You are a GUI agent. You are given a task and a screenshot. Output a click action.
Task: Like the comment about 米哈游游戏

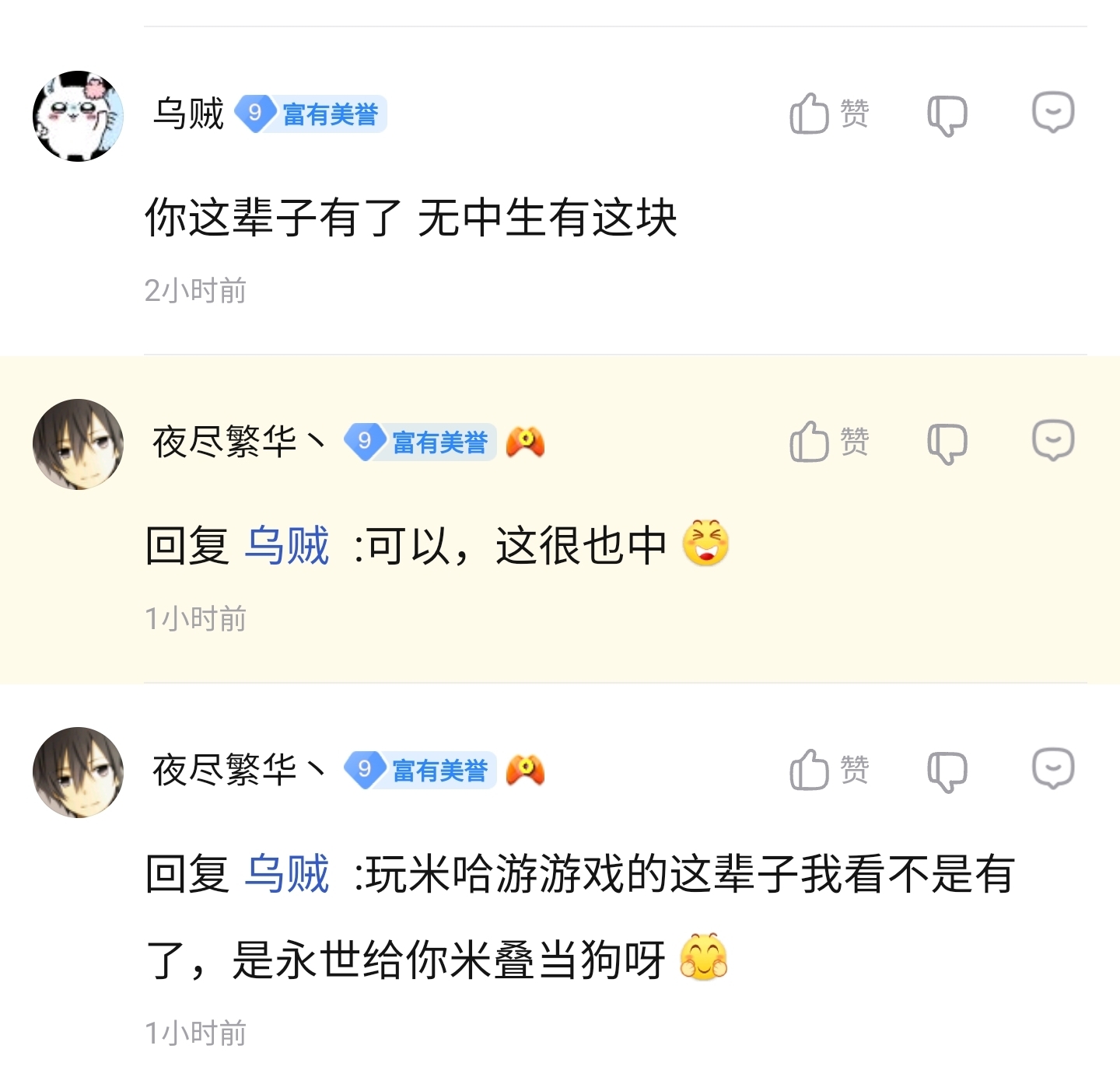(x=828, y=771)
